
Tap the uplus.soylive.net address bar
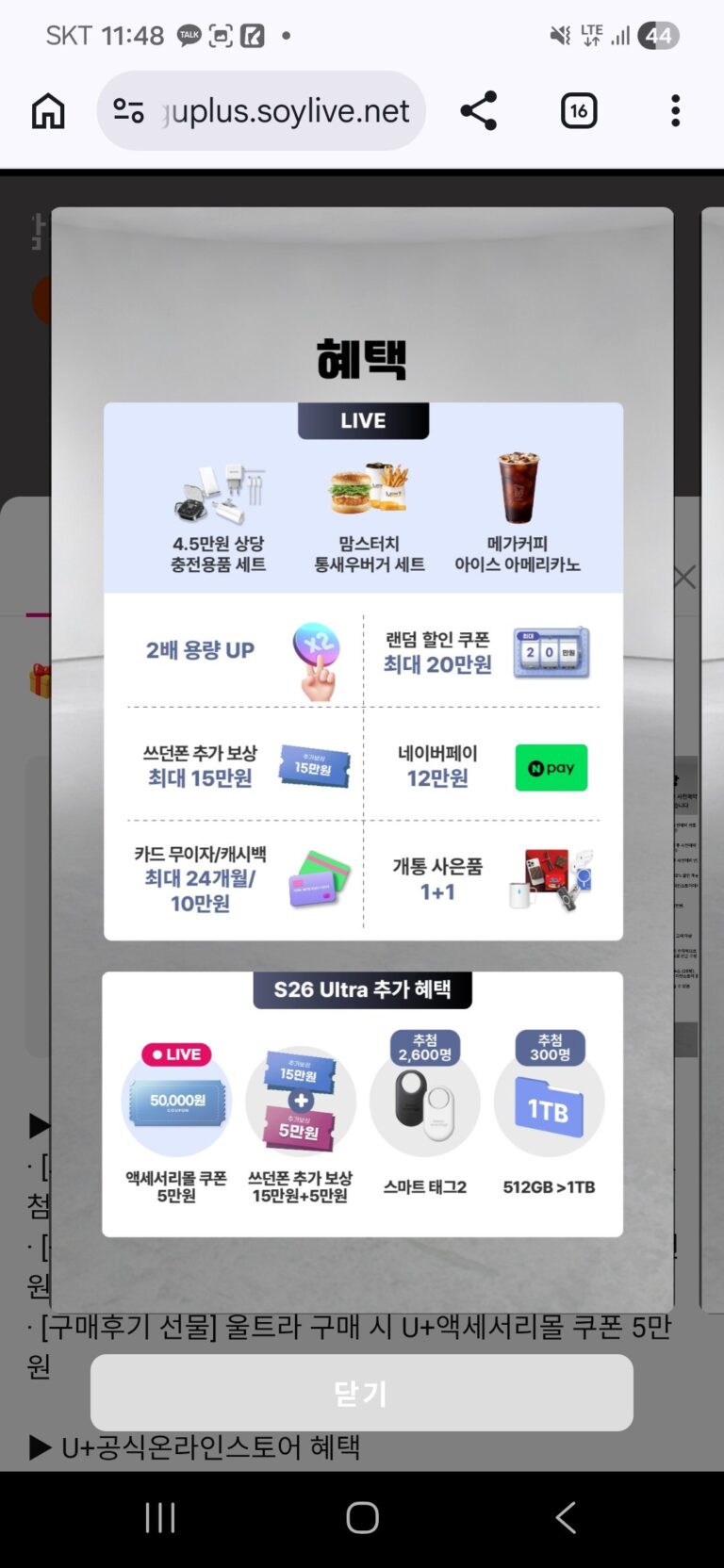(x=283, y=111)
